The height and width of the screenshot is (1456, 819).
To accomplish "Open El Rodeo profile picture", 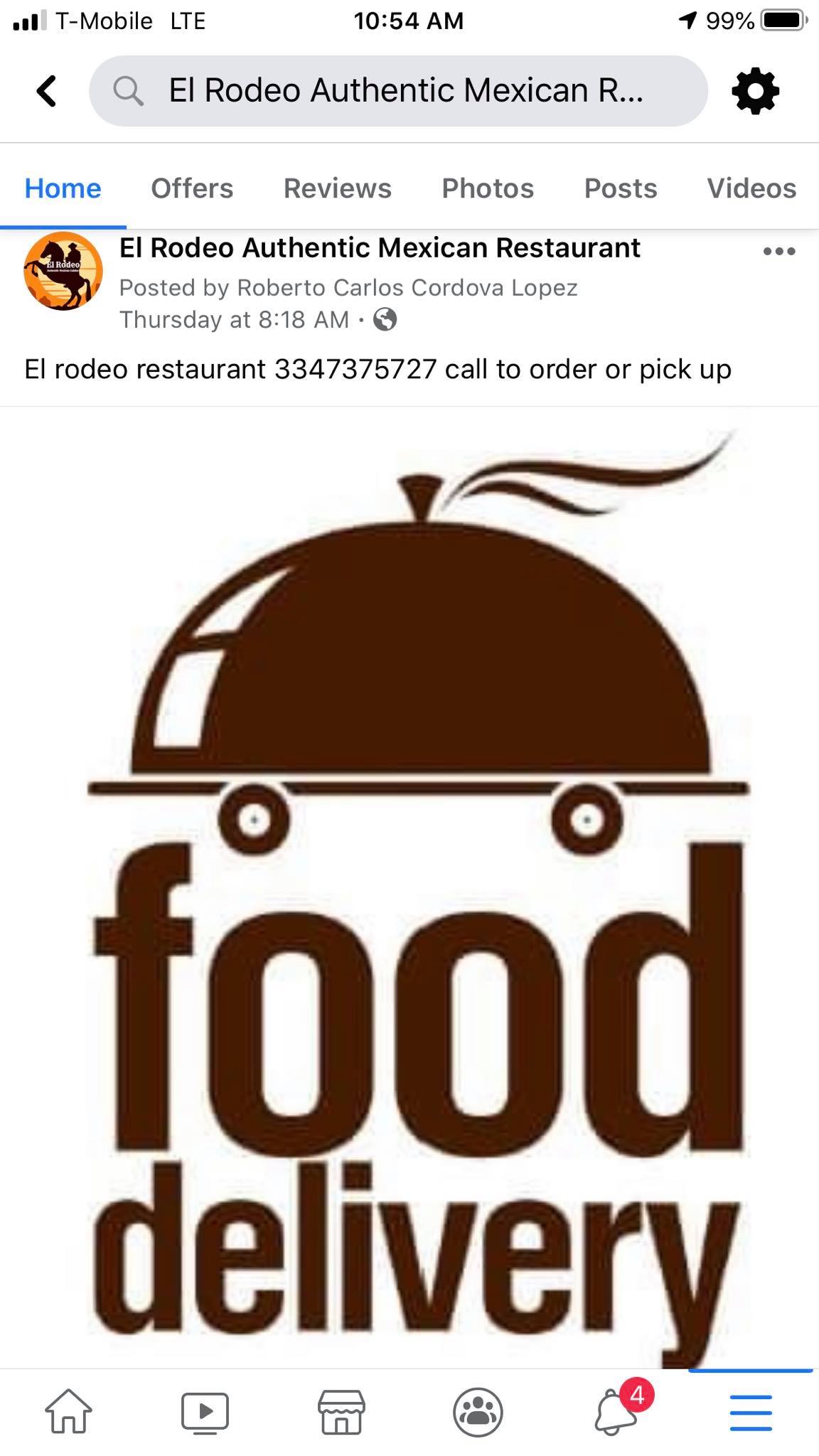I will coord(63,272).
